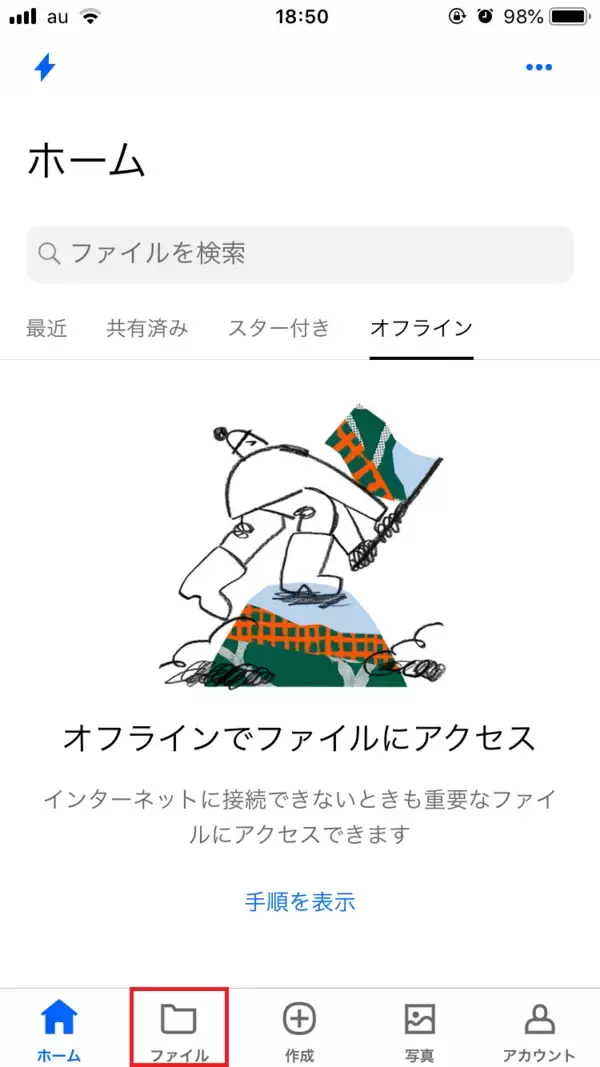
Task: Tap the ファイルを検索 search field
Action: [300, 254]
